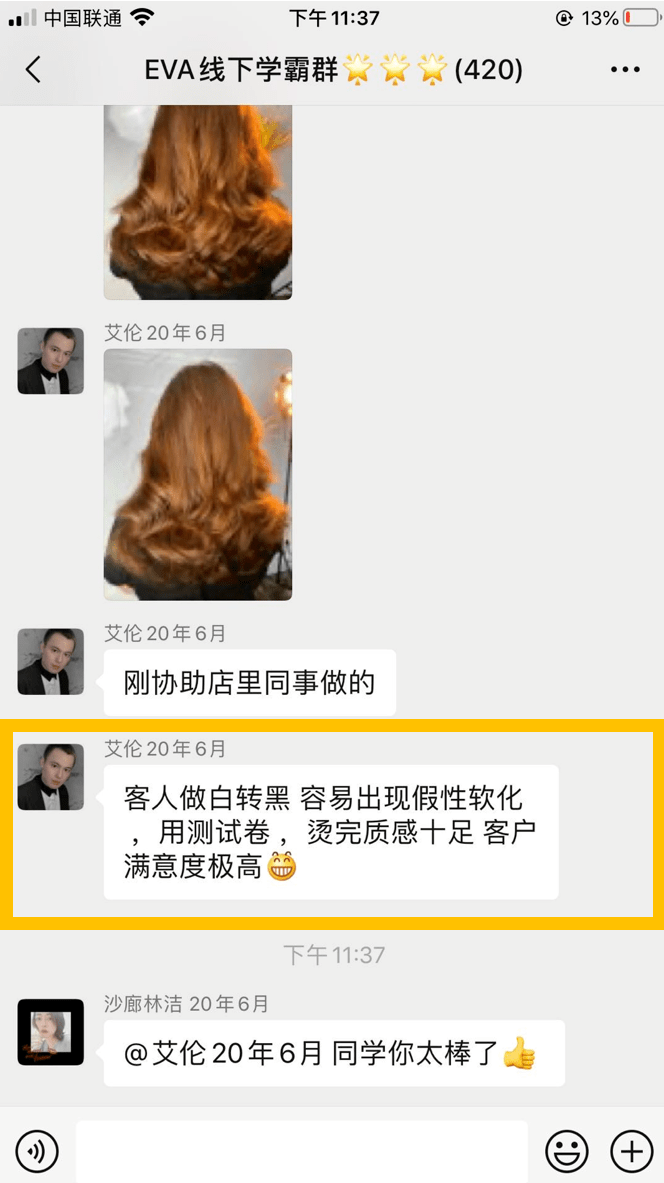Open the plus attachment menu
Image resolution: width=664 pixels, height=1183 pixels.
(x=632, y=1151)
